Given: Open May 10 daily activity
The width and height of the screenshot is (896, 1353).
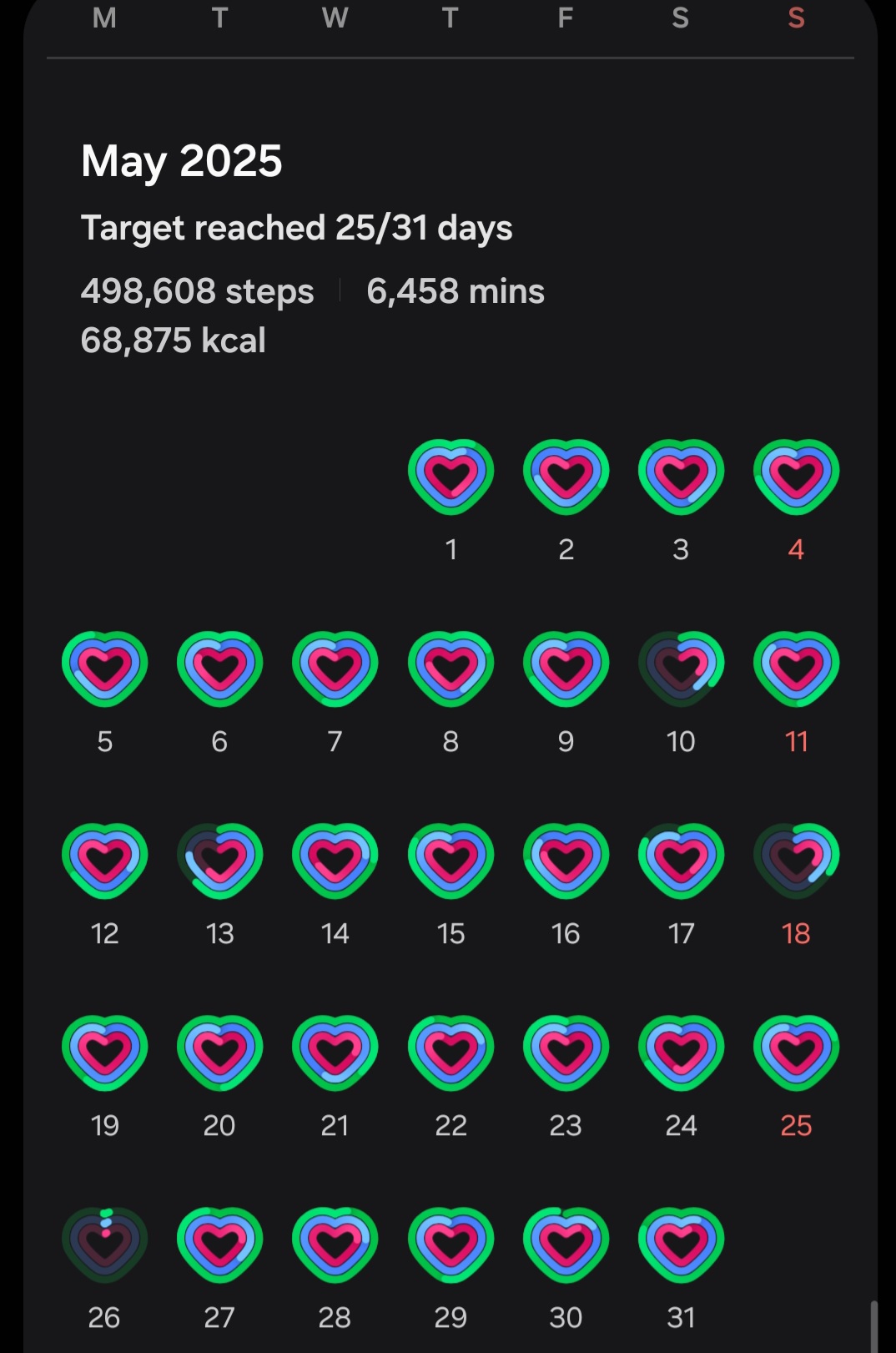Looking at the screenshot, I should coord(681,669).
